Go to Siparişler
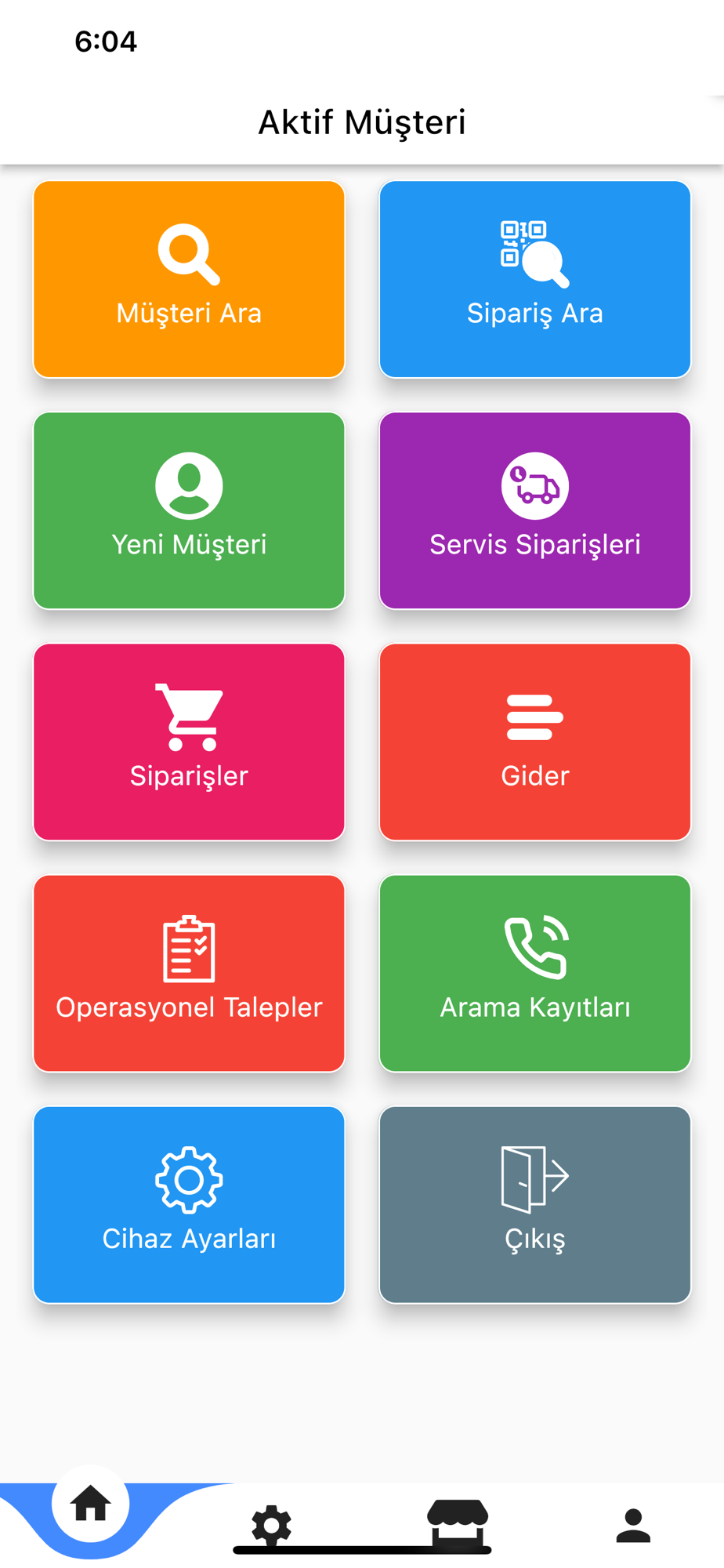The height and width of the screenshot is (1568, 724). (x=189, y=742)
